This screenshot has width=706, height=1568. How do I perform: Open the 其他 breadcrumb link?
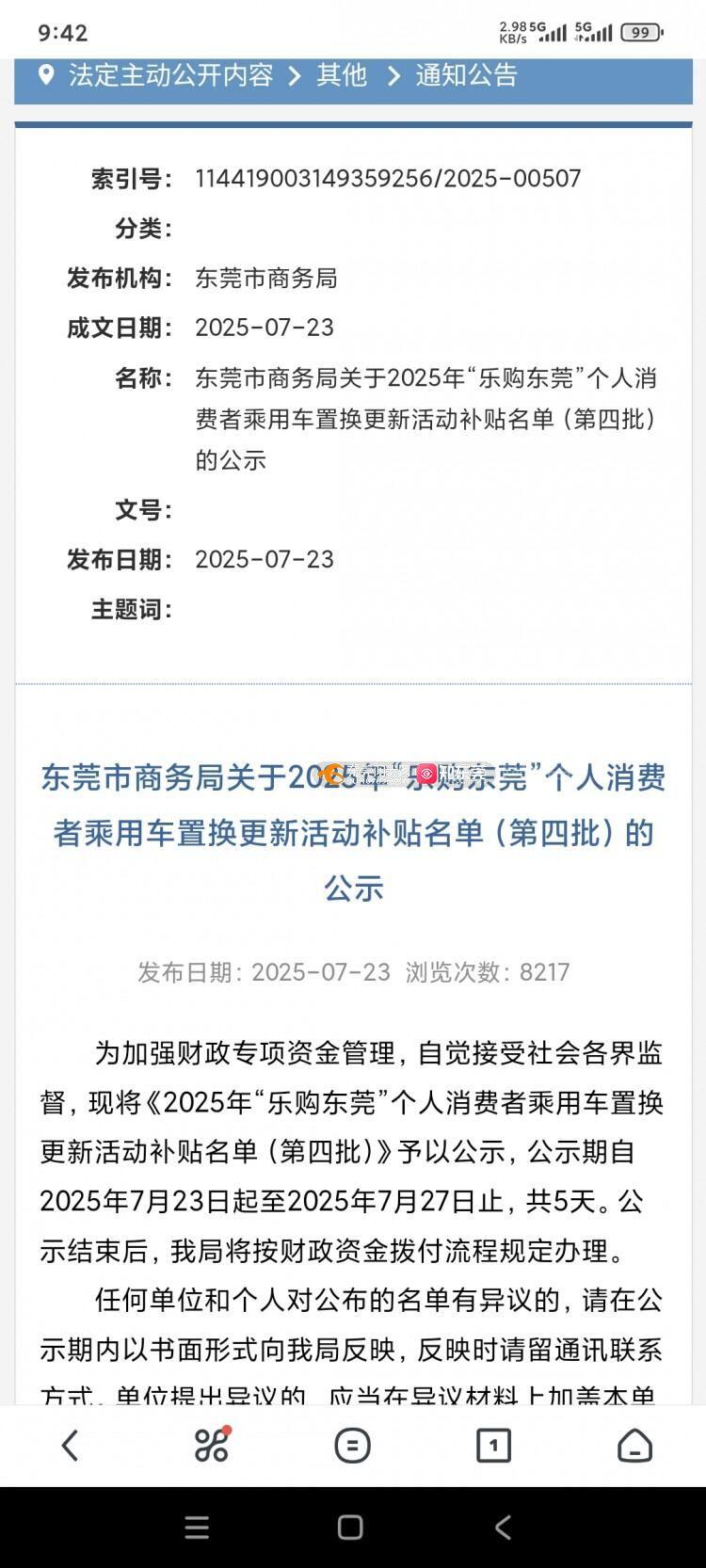pos(342,75)
